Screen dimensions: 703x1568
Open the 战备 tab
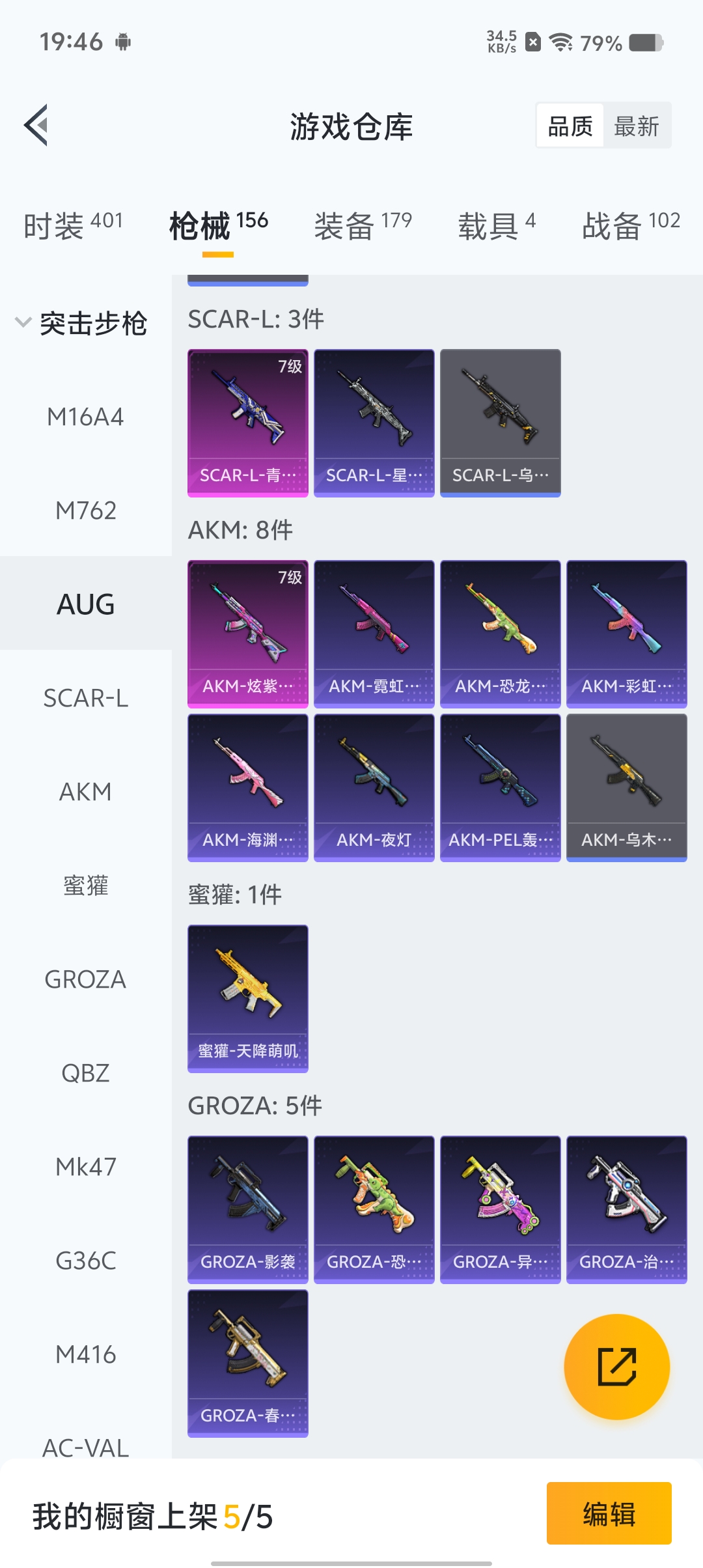click(630, 225)
